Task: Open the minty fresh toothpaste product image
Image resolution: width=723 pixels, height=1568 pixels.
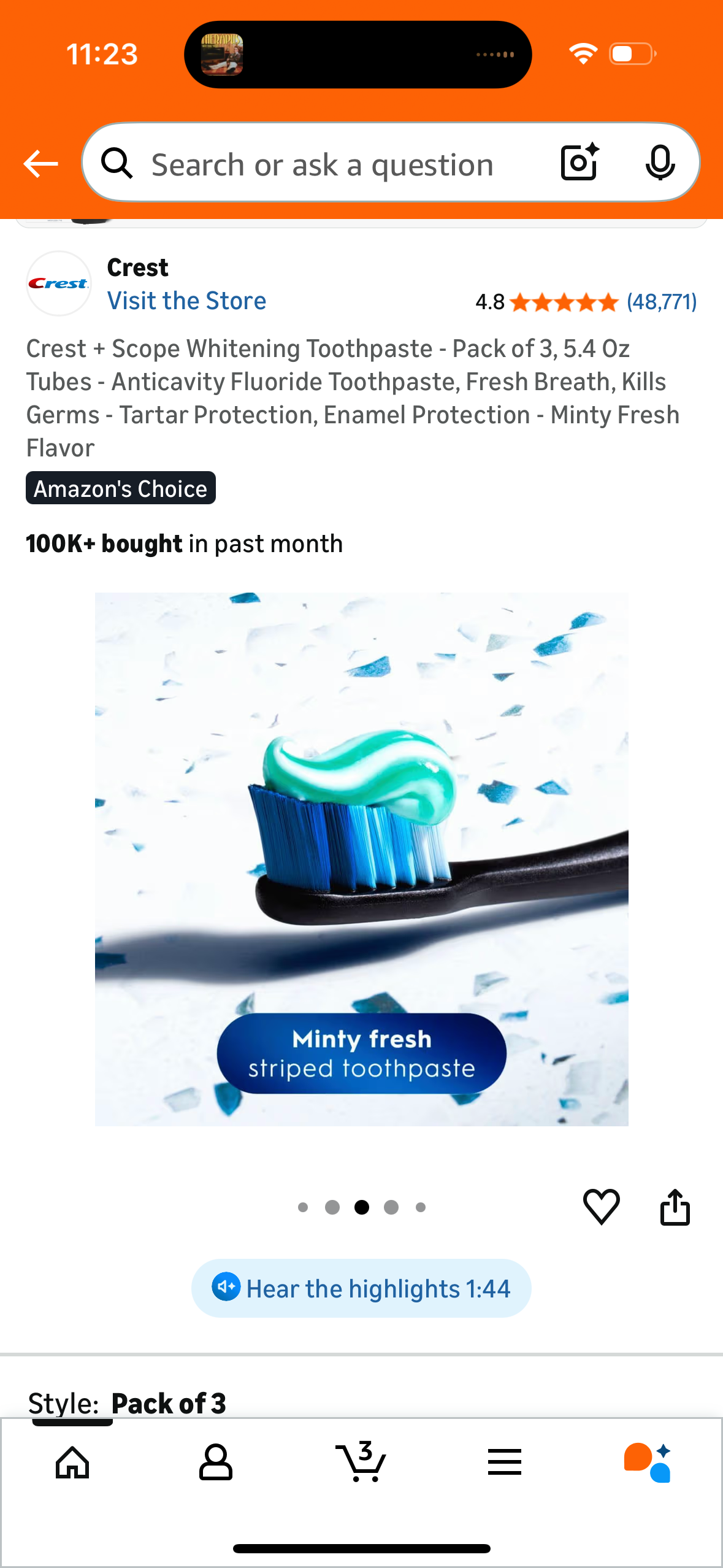Action: pyautogui.click(x=361, y=859)
